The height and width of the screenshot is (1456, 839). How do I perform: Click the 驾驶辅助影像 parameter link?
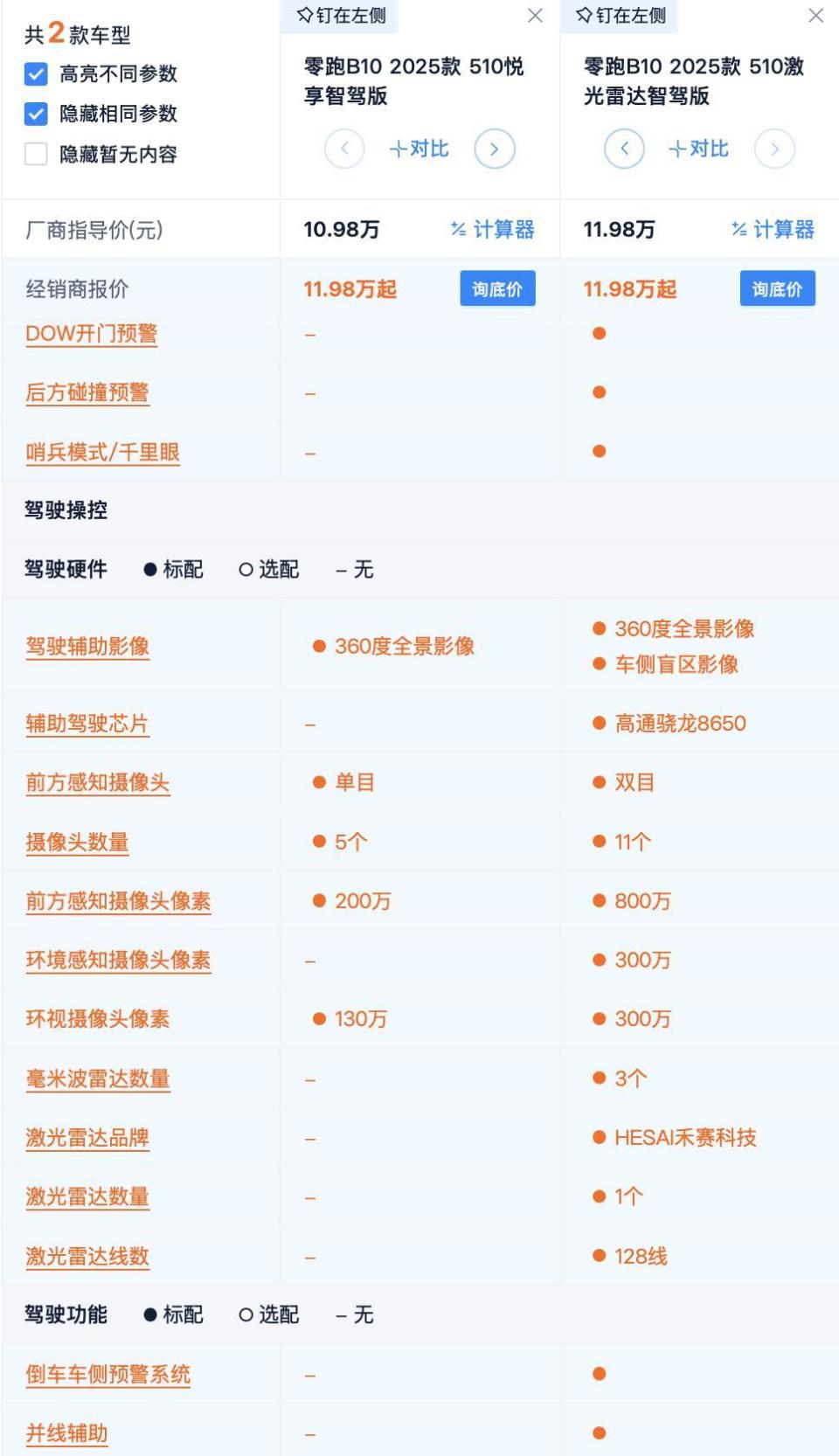pos(86,647)
